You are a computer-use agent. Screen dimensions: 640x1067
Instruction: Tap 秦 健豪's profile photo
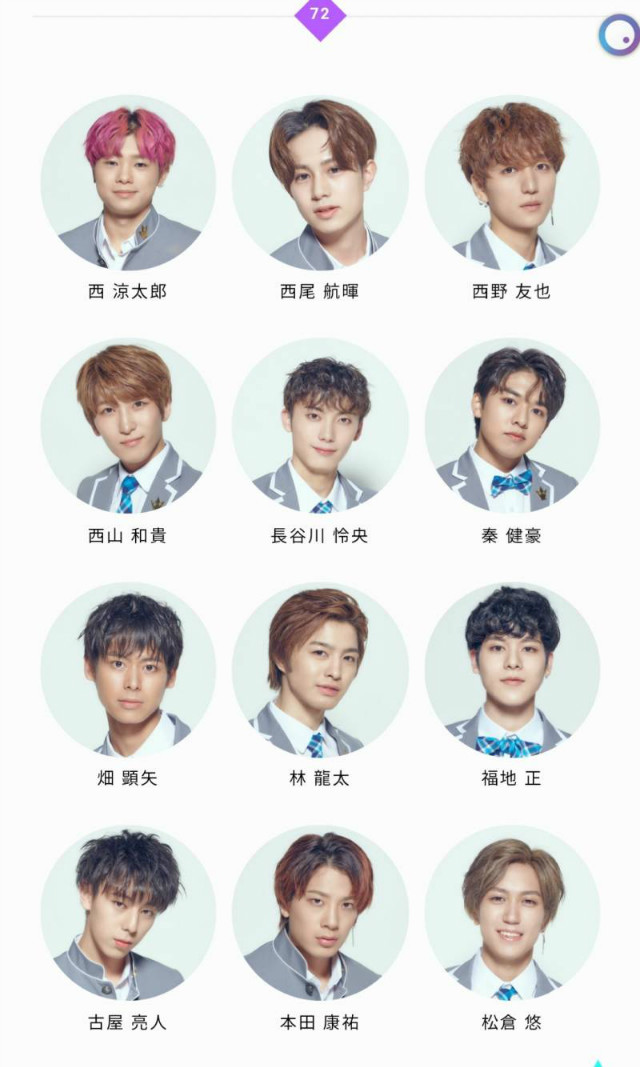(512, 426)
